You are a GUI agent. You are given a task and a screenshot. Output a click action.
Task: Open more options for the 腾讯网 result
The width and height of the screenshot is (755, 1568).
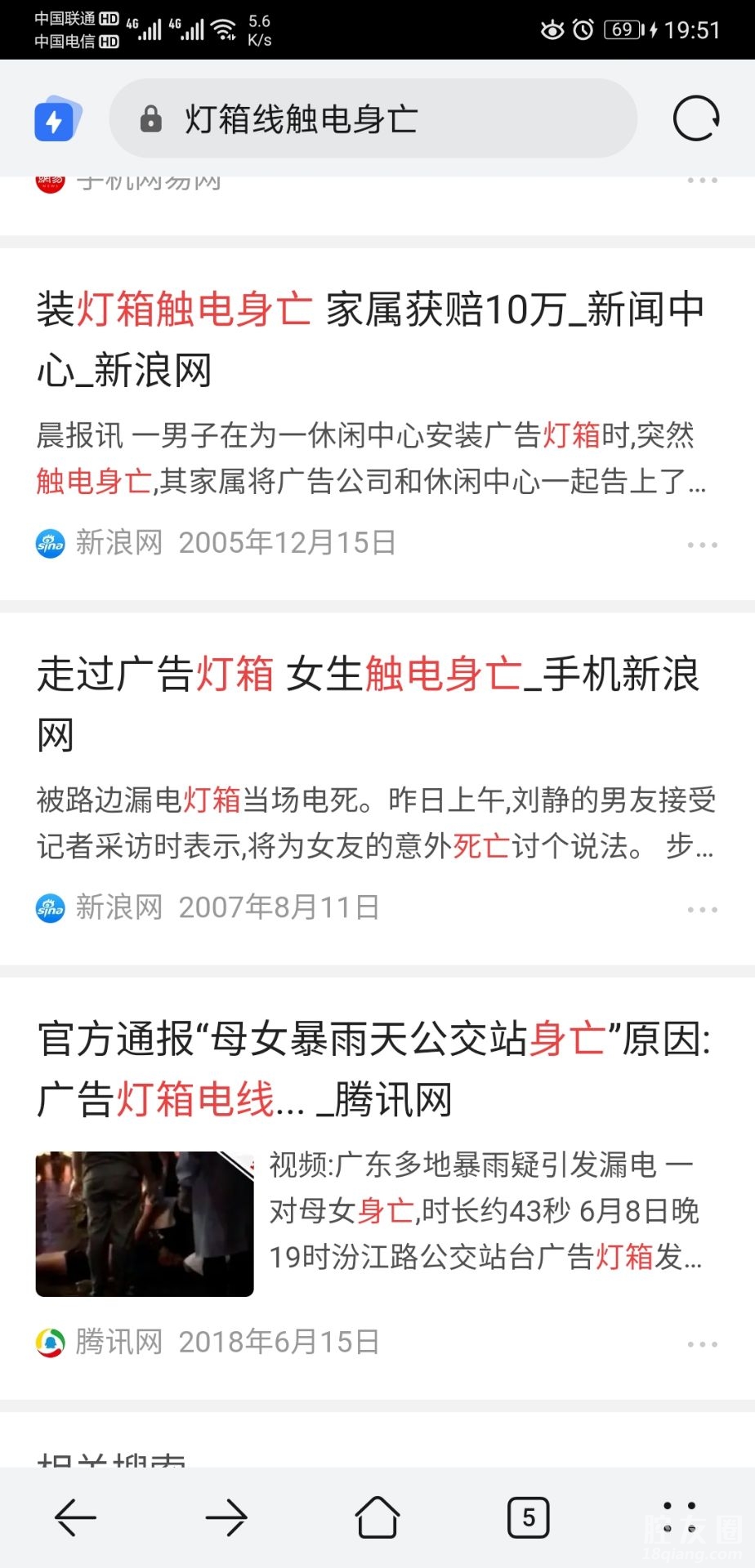point(702,1343)
